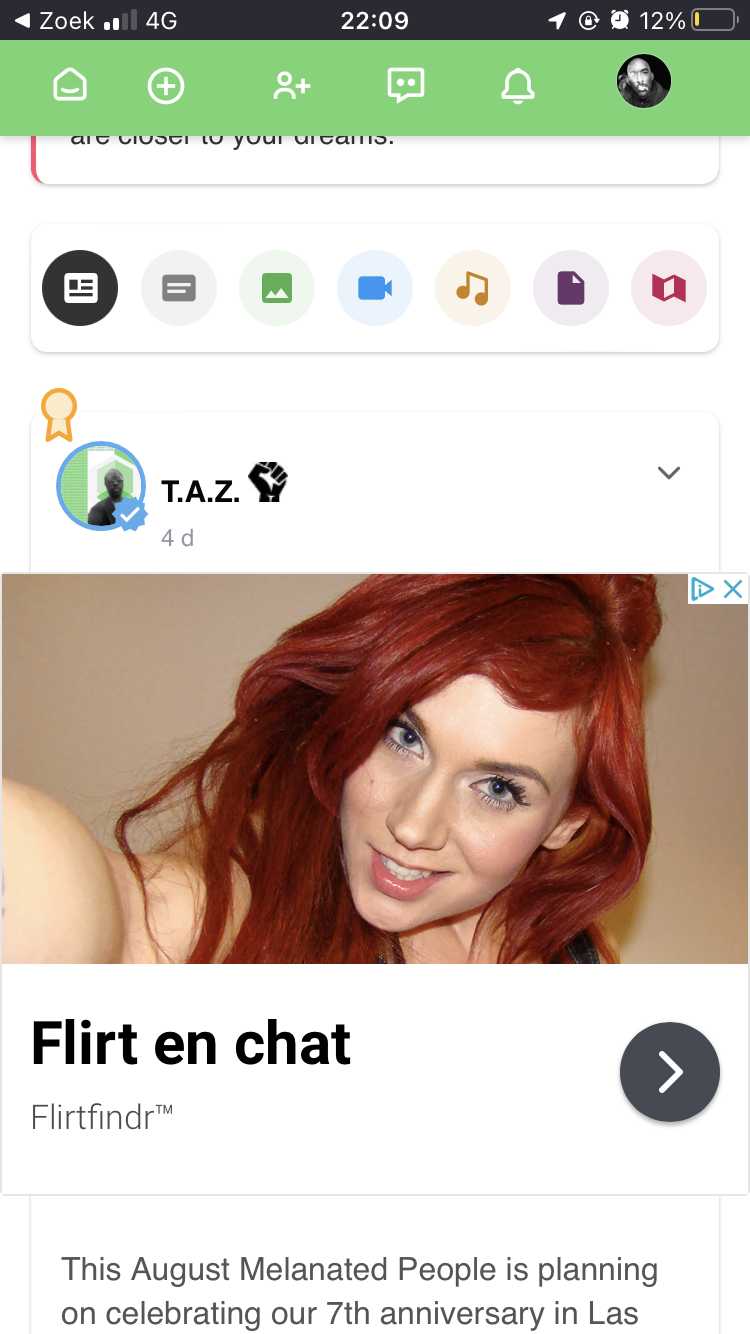Image resolution: width=750 pixels, height=1334 pixels.
Task: Filter feed by text posts
Action: coord(179,289)
